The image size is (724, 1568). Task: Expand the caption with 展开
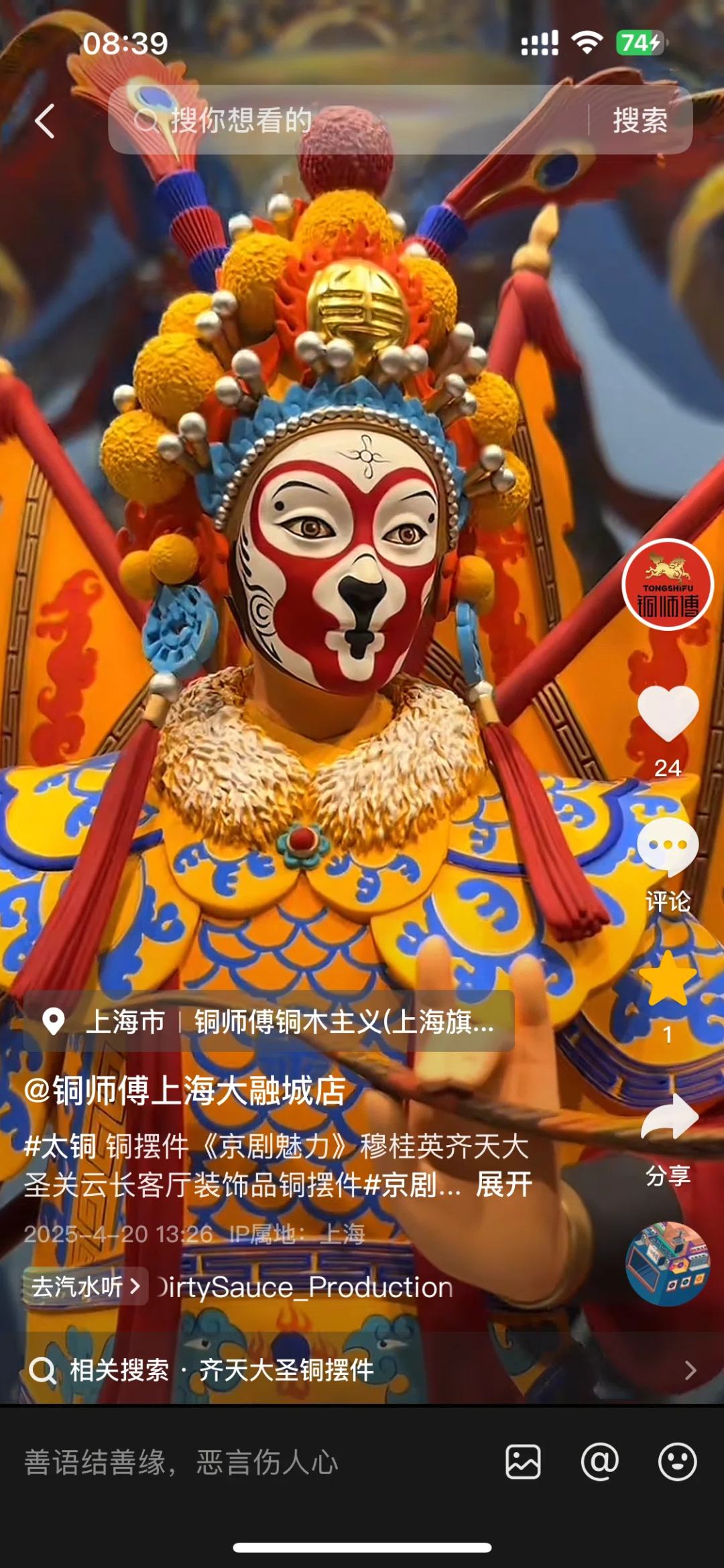tap(503, 1185)
